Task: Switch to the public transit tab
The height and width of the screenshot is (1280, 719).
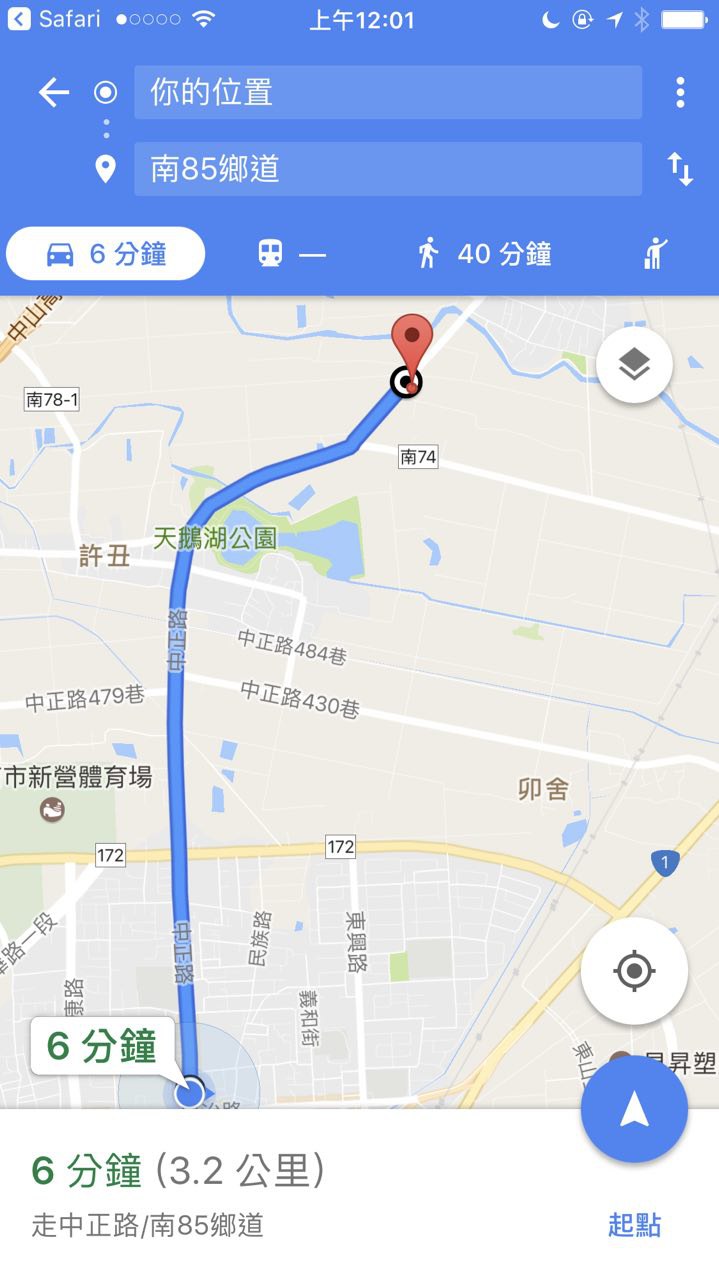Action: click(292, 254)
